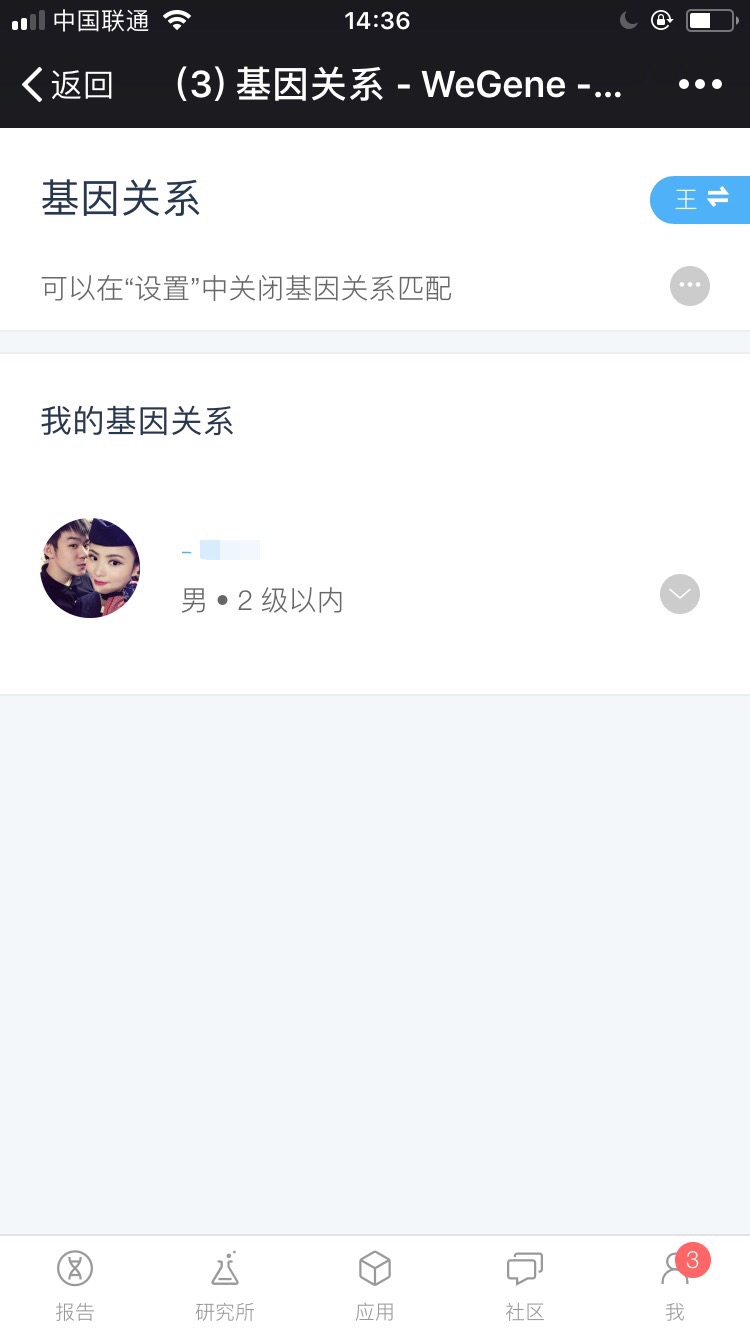The height and width of the screenshot is (1334, 750).
Task: Switch profile using the 王 button
Action: click(700, 200)
